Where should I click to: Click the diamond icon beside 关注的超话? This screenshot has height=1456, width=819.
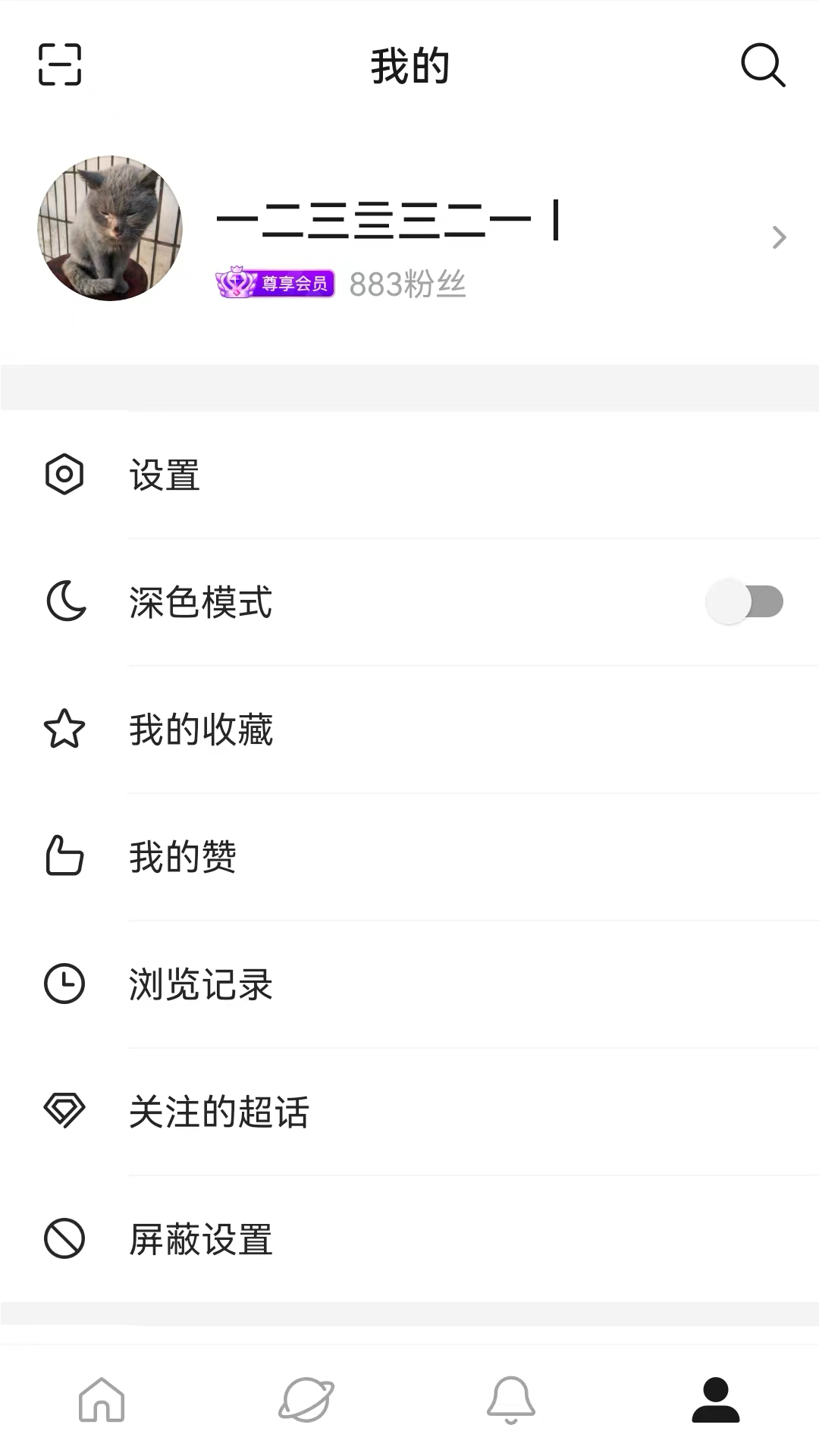pyautogui.click(x=65, y=1111)
